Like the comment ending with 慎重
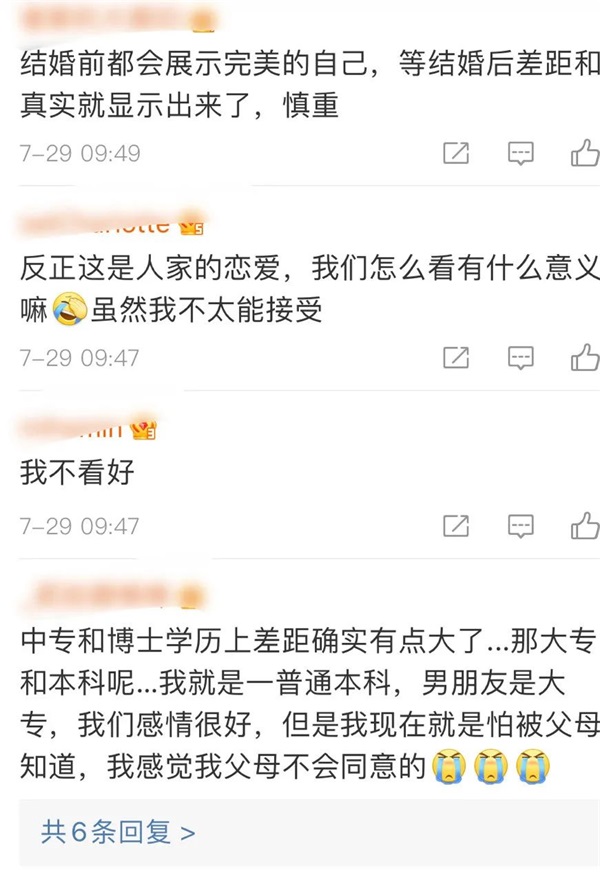This screenshot has width=600, height=879. pos(584,154)
